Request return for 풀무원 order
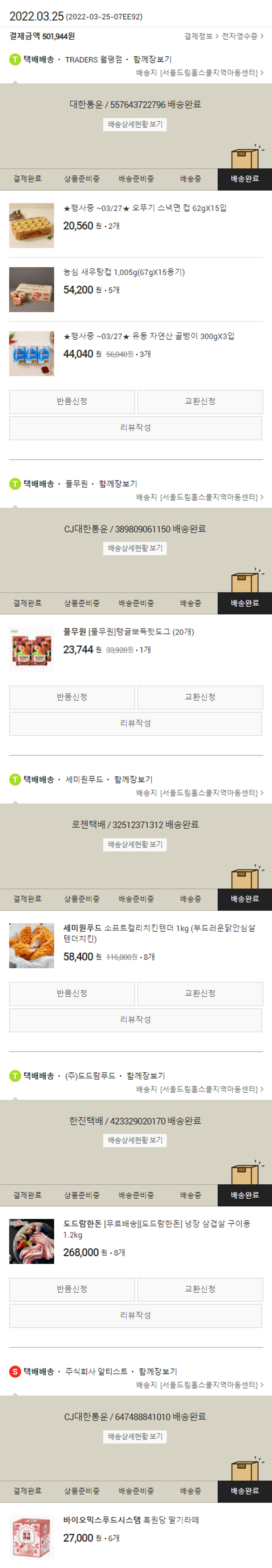This screenshot has width=272, height=1568. coord(72,698)
